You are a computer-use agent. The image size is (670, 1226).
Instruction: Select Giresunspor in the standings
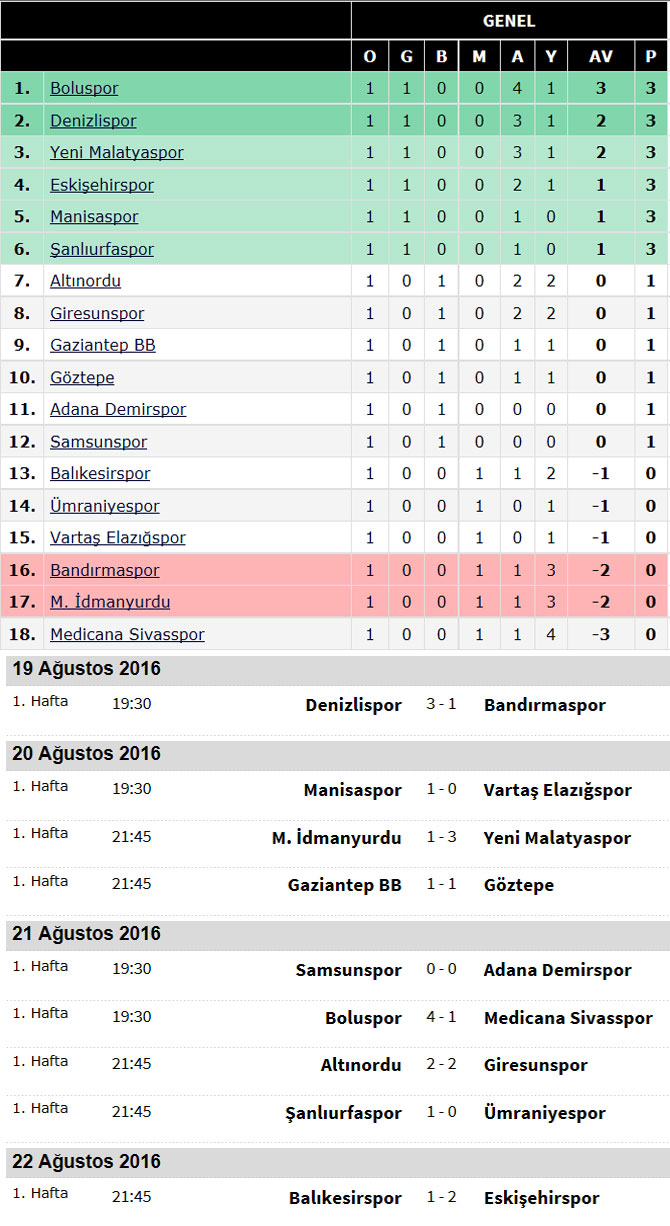[97, 314]
